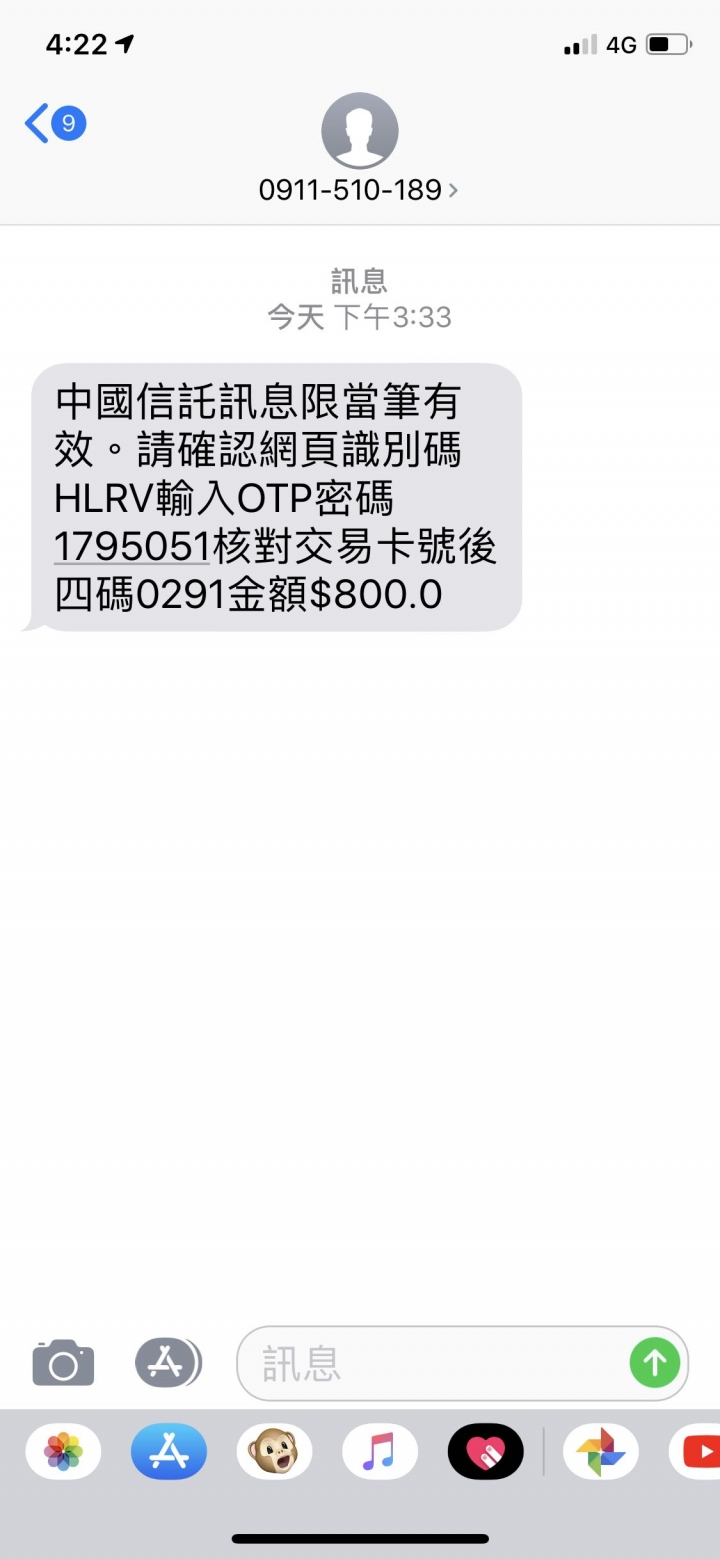Send the message with the green arrow
720x1559 pixels.
pyautogui.click(x=655, y=1362)
